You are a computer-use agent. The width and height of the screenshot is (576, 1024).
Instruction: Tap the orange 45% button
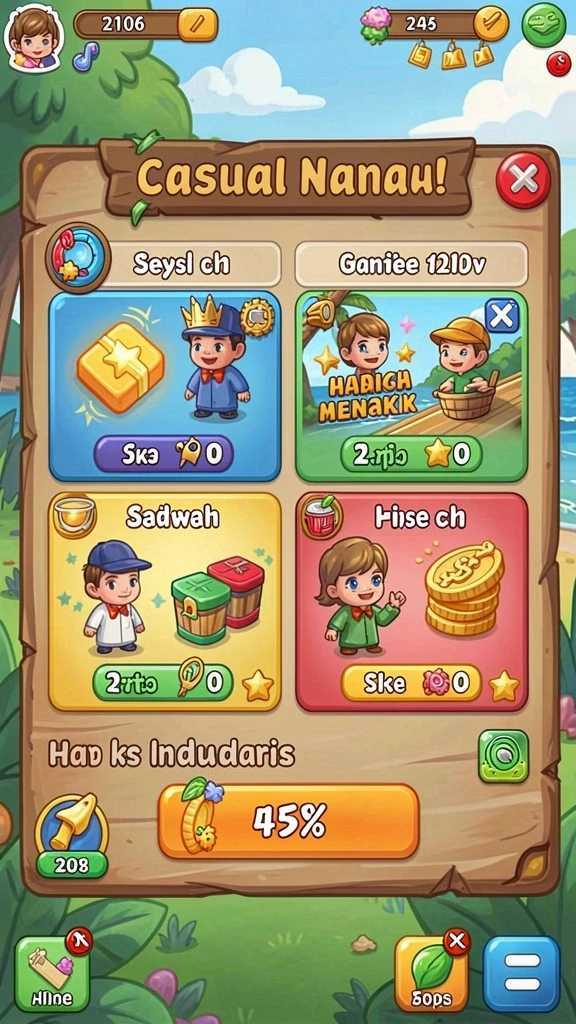[288, 822]
